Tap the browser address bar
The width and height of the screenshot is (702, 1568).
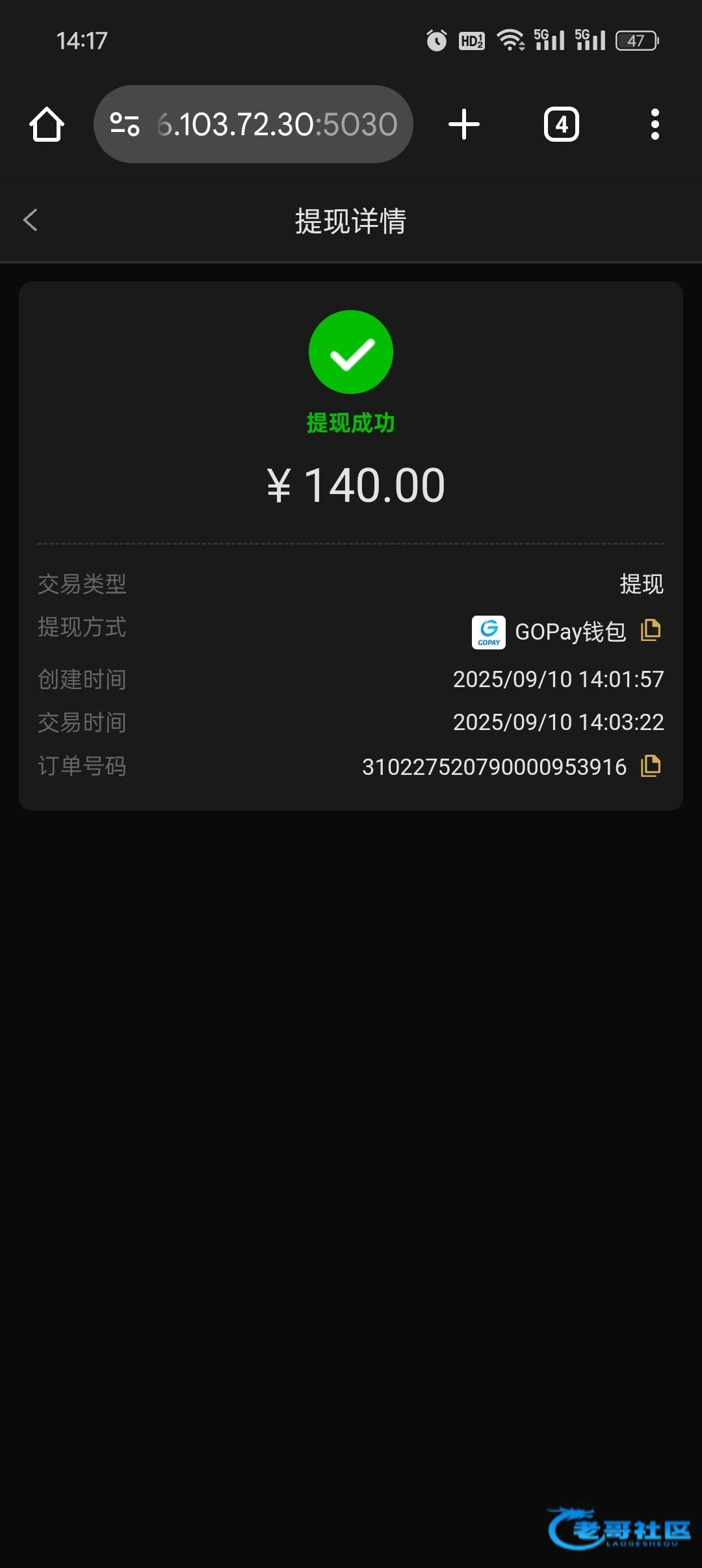276,124
